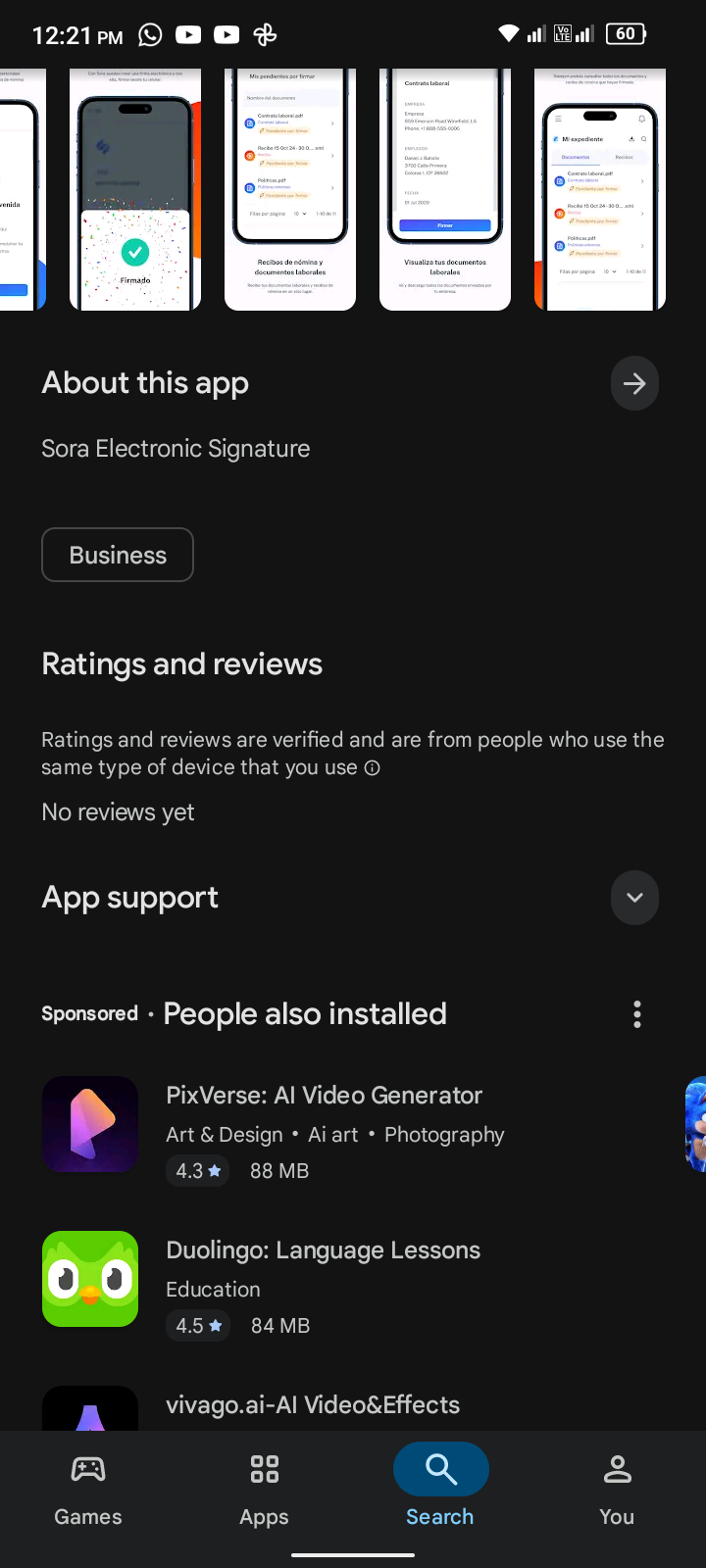Open About this app details arrow
This screenshot has height=1568, width=706.
[x=634, y=383]
